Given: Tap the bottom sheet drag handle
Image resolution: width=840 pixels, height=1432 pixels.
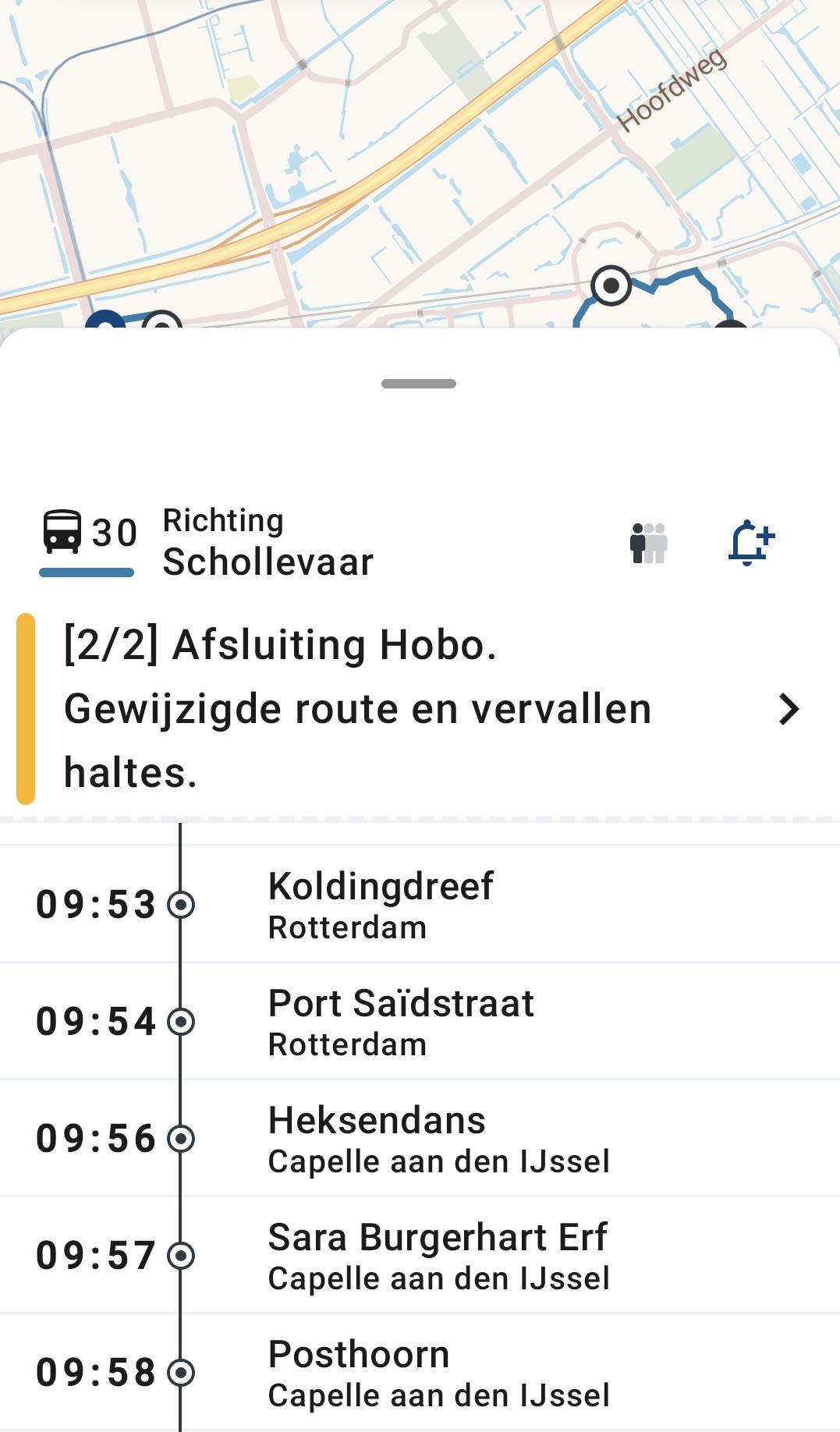Looking at the screenshot, I should [419, 384].
